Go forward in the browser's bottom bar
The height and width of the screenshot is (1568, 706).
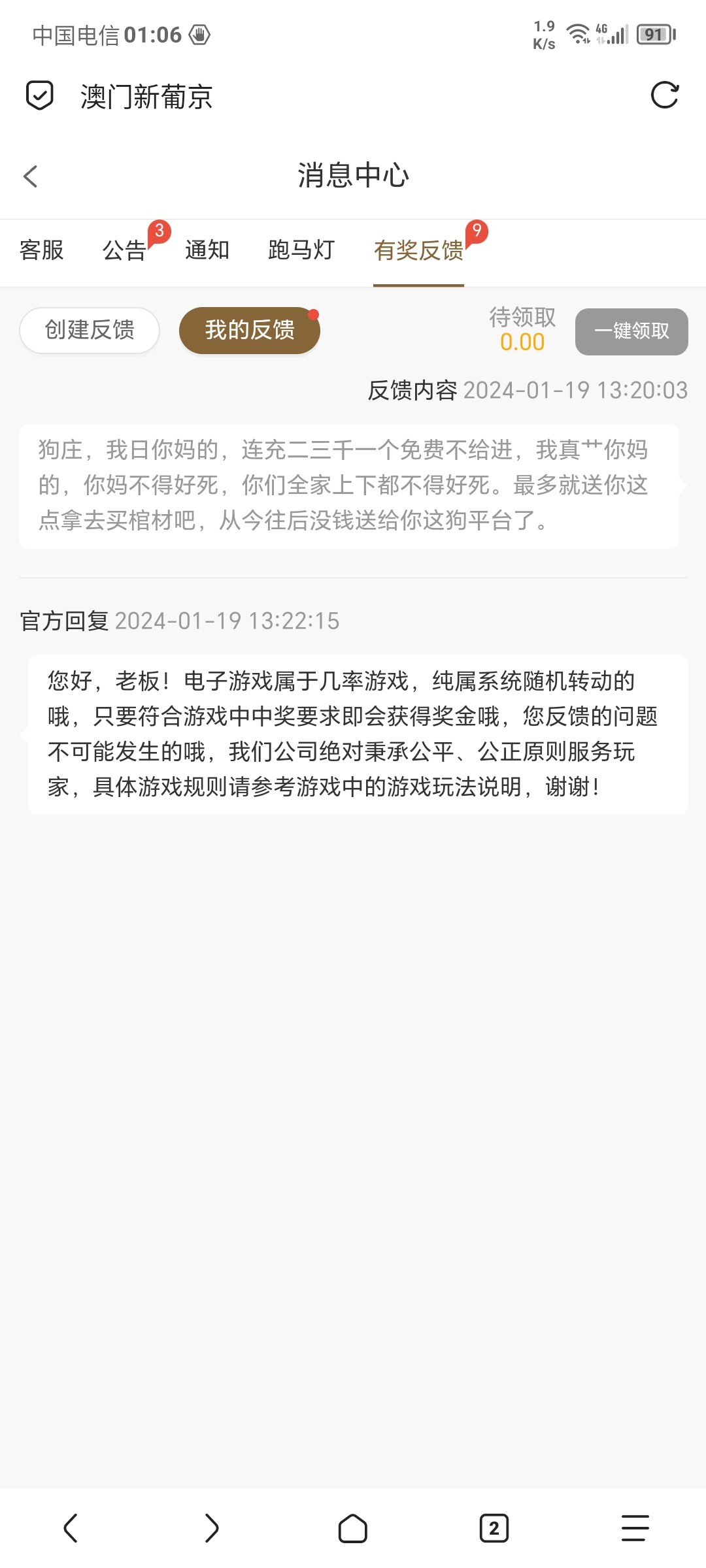pyautogui.click(x=211, y=1528)
